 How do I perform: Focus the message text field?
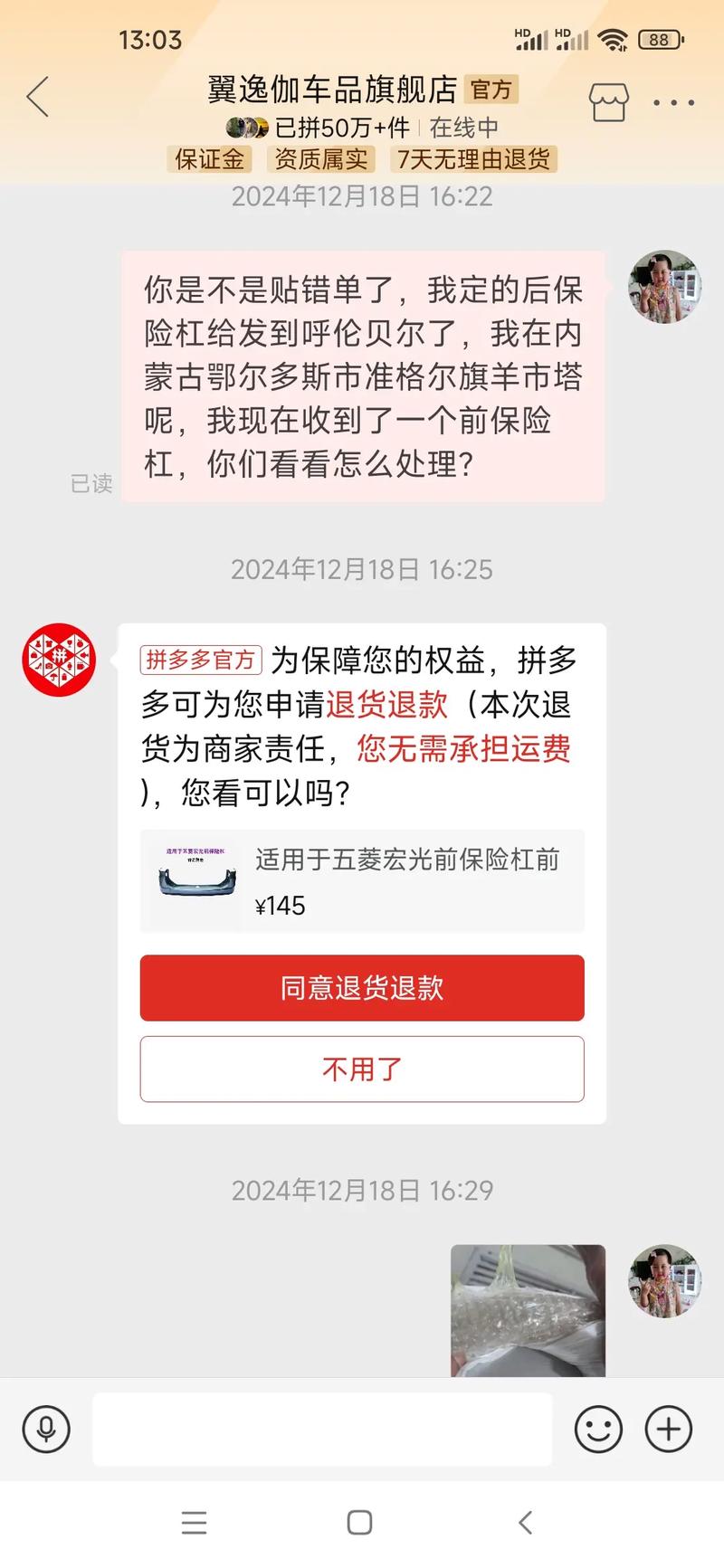click(x=322, y=1429)
